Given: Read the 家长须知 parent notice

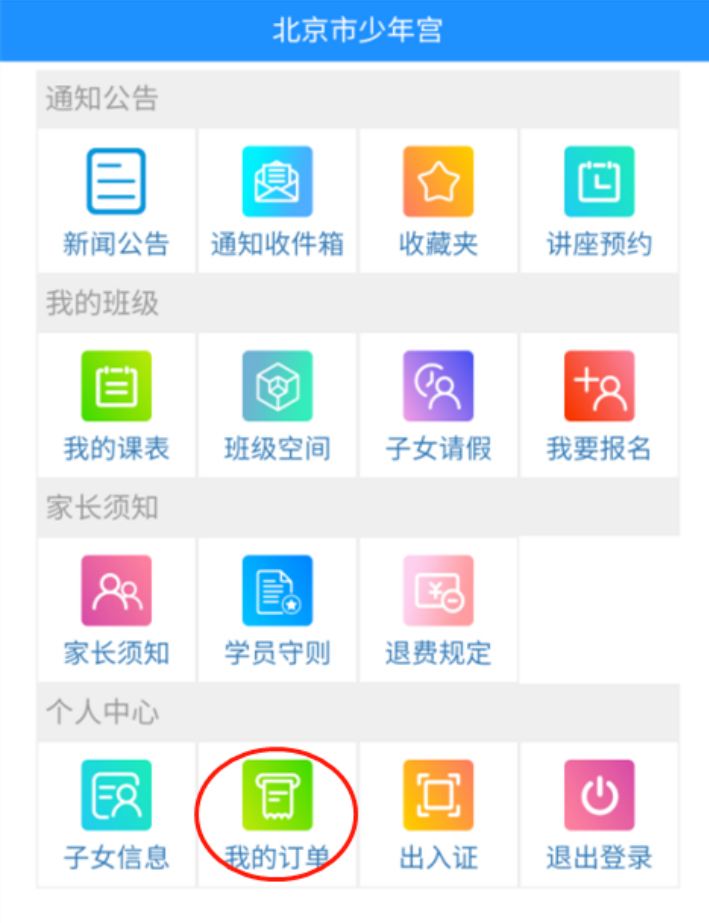Looking at the screenshot, I should click(116, 610).
